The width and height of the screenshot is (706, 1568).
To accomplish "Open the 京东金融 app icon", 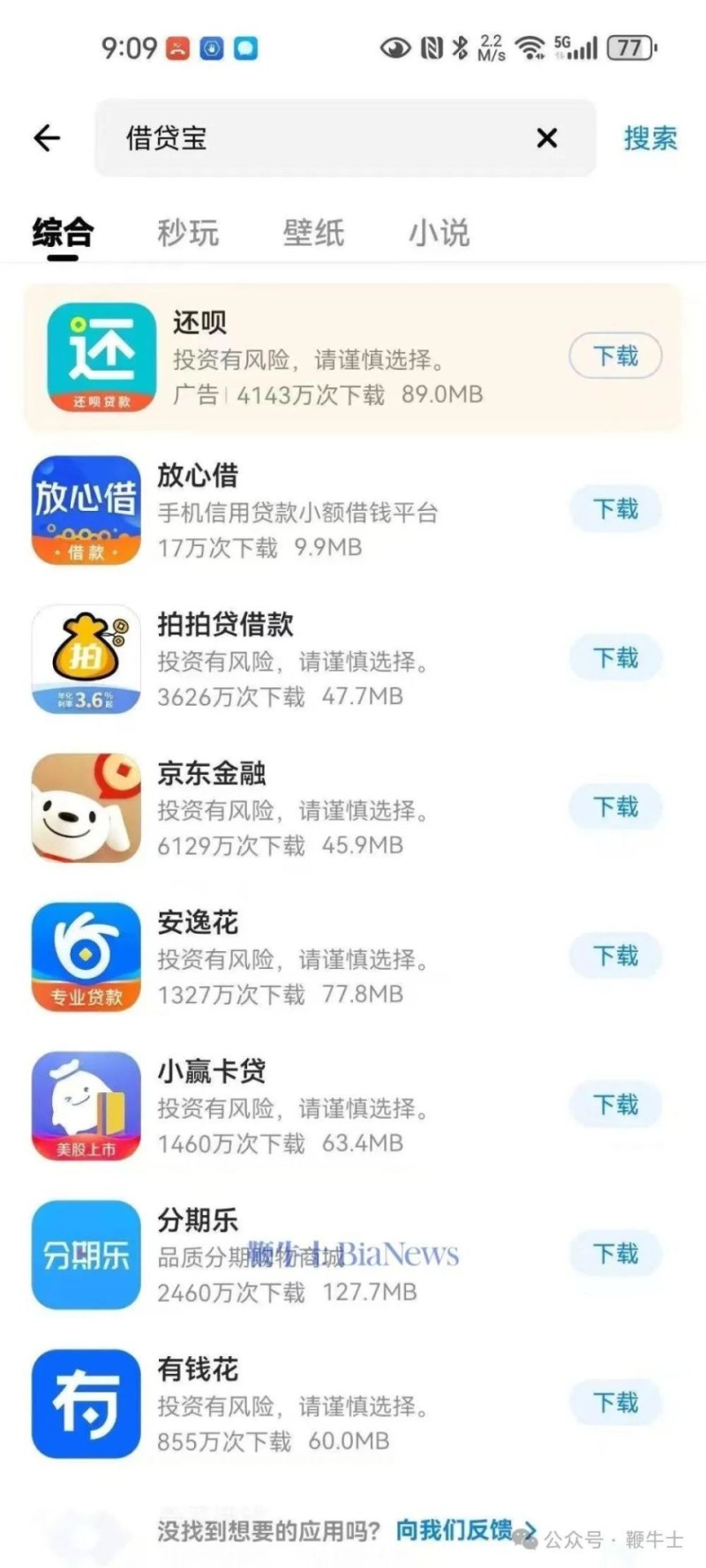I will [x=85, y=807].
